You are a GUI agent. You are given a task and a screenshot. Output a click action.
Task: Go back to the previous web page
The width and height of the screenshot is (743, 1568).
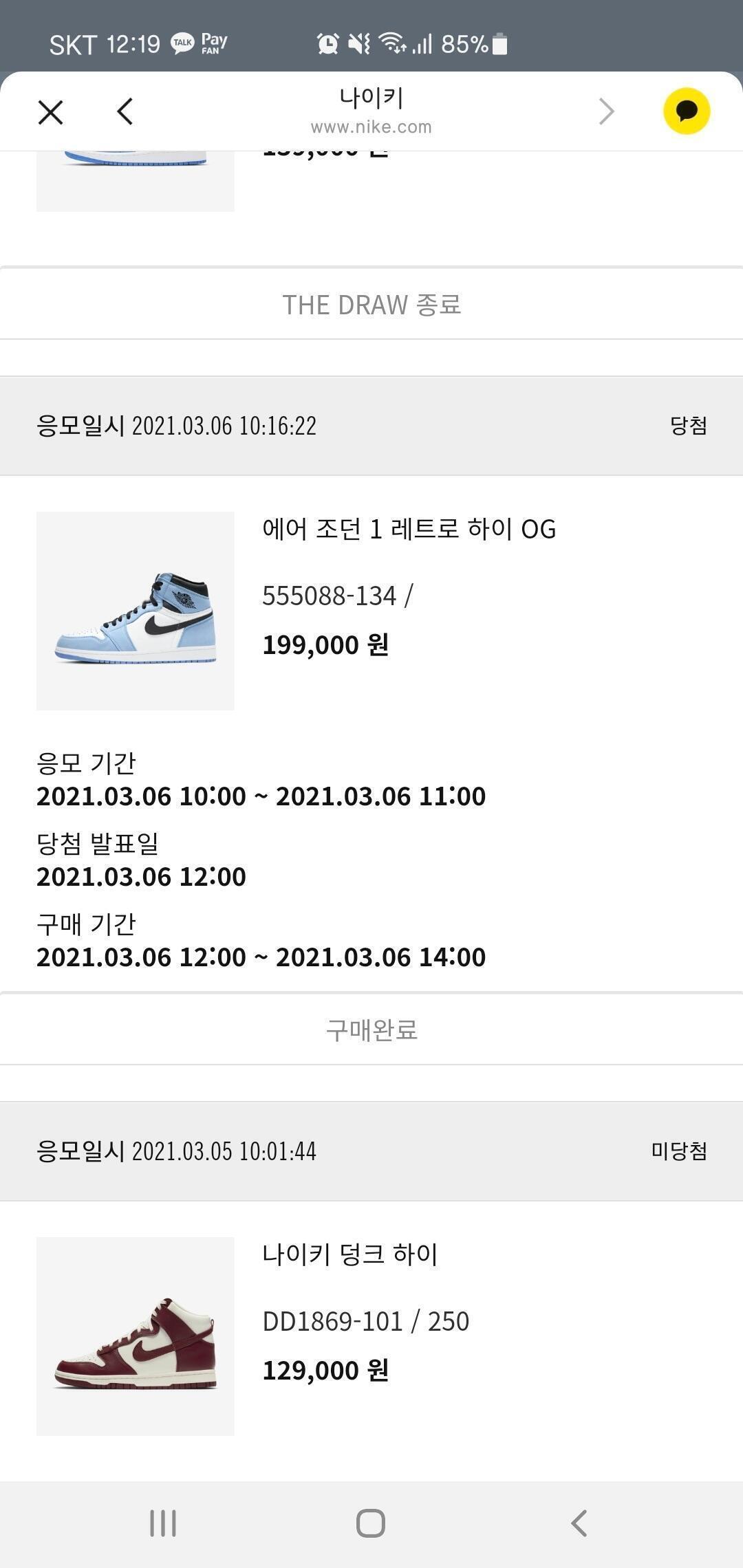(x=125, y=111)
